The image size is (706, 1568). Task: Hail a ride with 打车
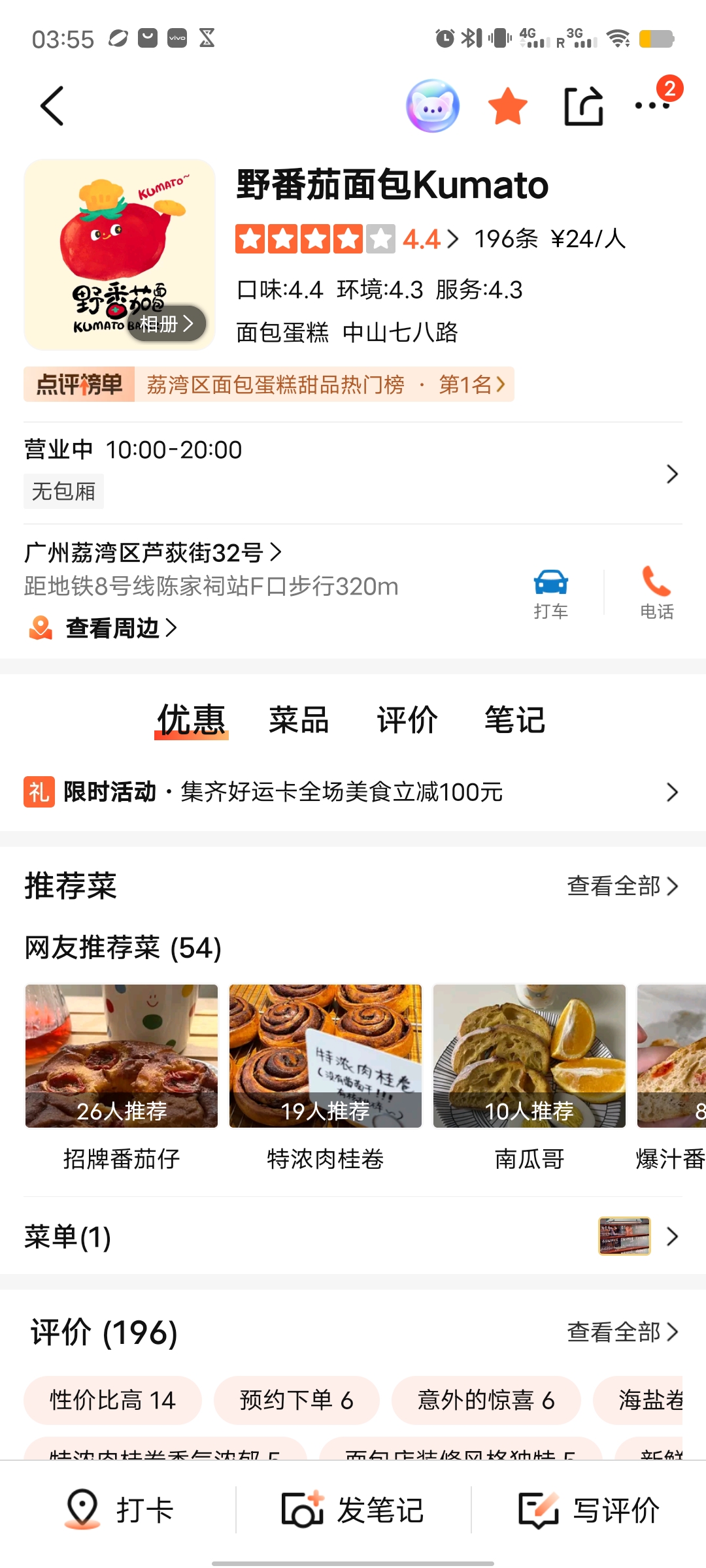pos(550,593)
